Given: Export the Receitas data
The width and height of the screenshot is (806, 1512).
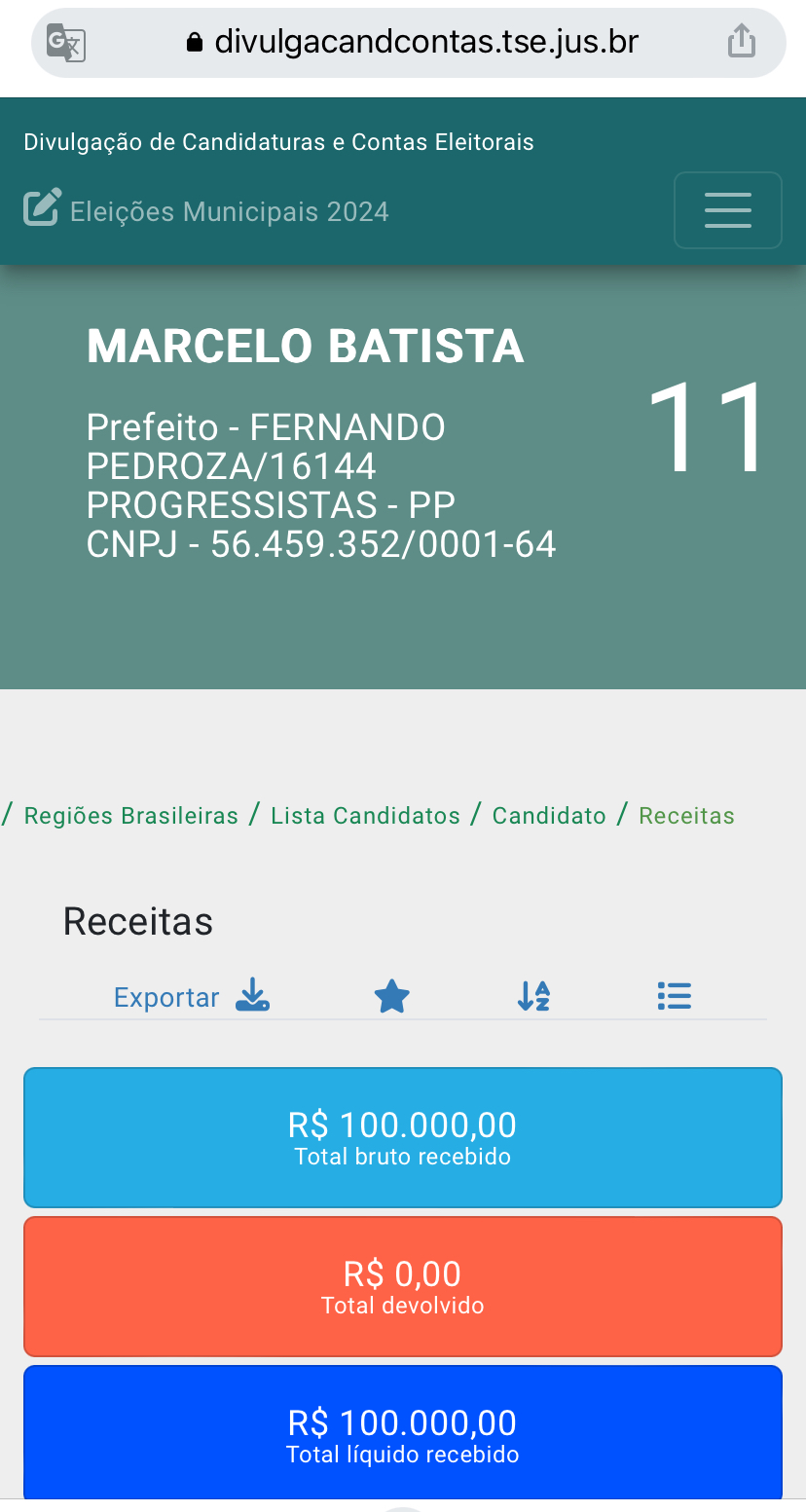Looking at the screenshot, I should [x=191, y=996].
